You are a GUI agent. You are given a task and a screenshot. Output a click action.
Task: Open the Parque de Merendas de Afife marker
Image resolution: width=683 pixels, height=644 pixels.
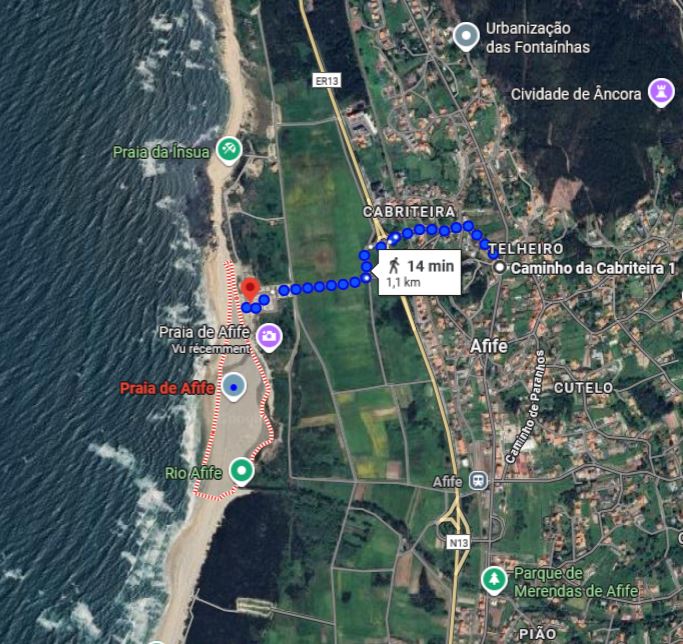pyautogui.click(x=493, y=579)
